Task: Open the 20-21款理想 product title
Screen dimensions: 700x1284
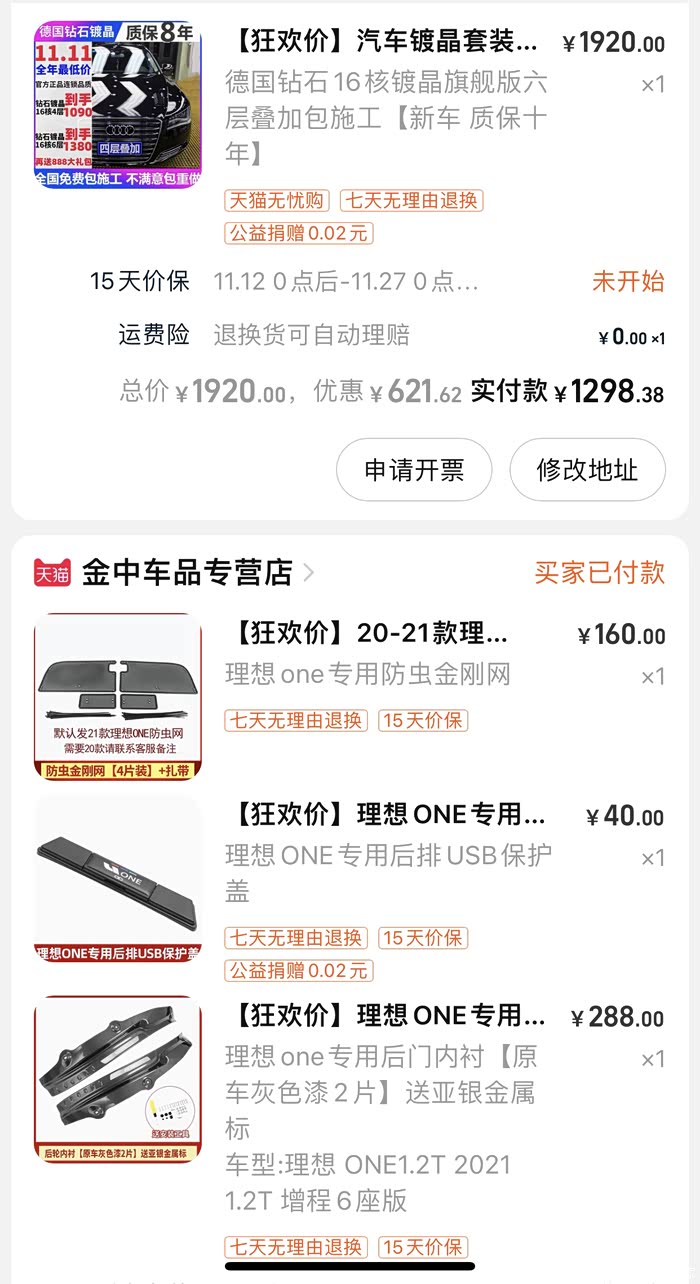Action: 370,633
